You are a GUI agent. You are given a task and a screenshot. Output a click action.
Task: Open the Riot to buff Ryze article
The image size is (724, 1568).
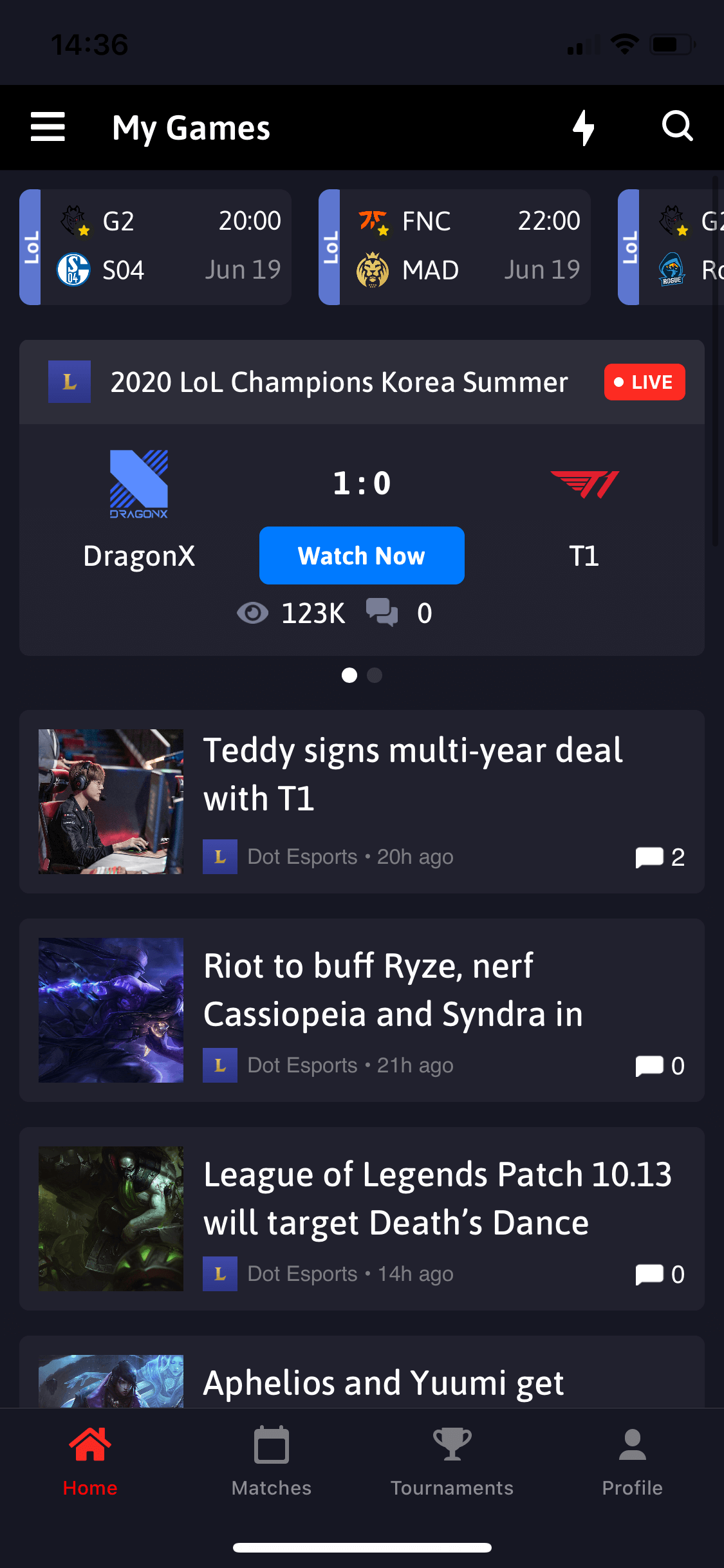click(393, 989)
